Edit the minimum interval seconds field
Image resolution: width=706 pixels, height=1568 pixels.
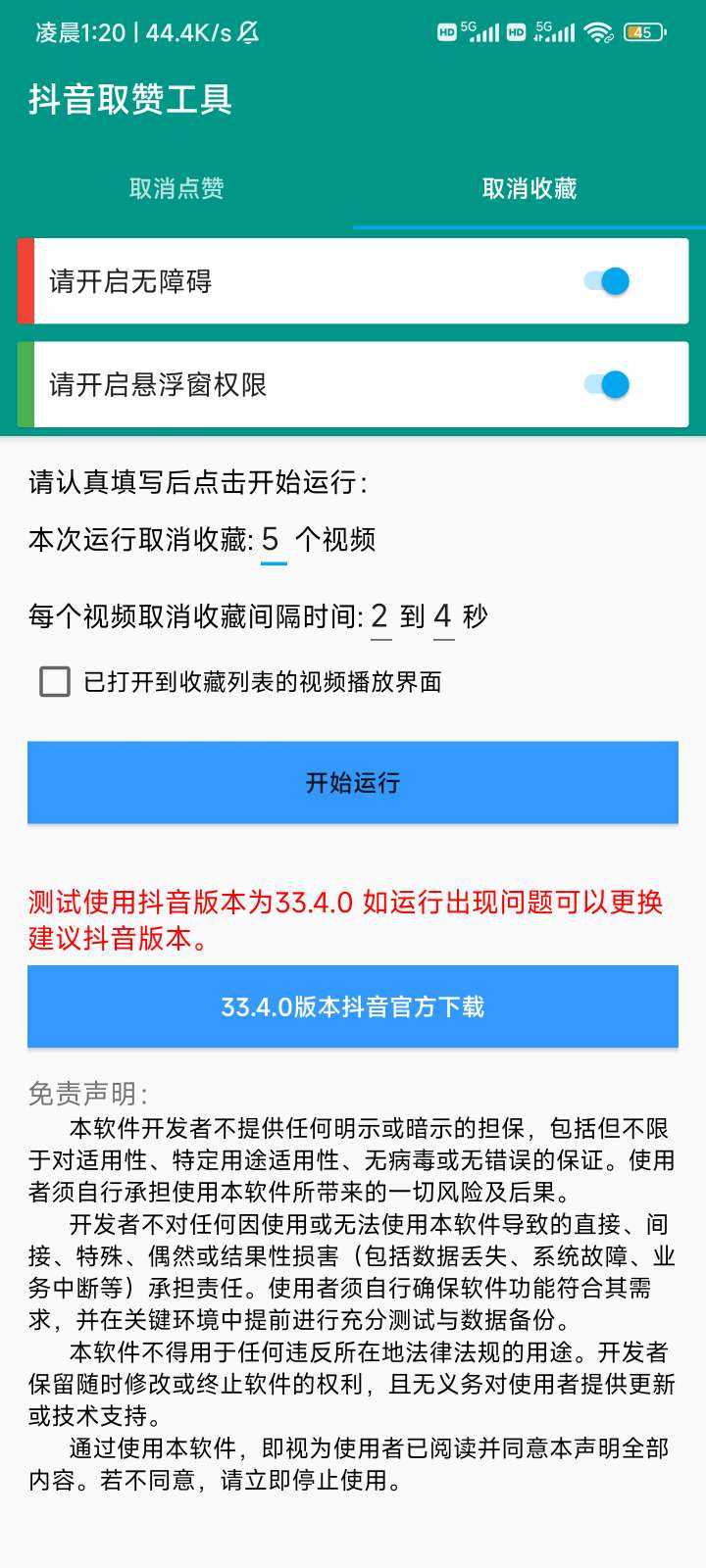click(x=380, y=616)
